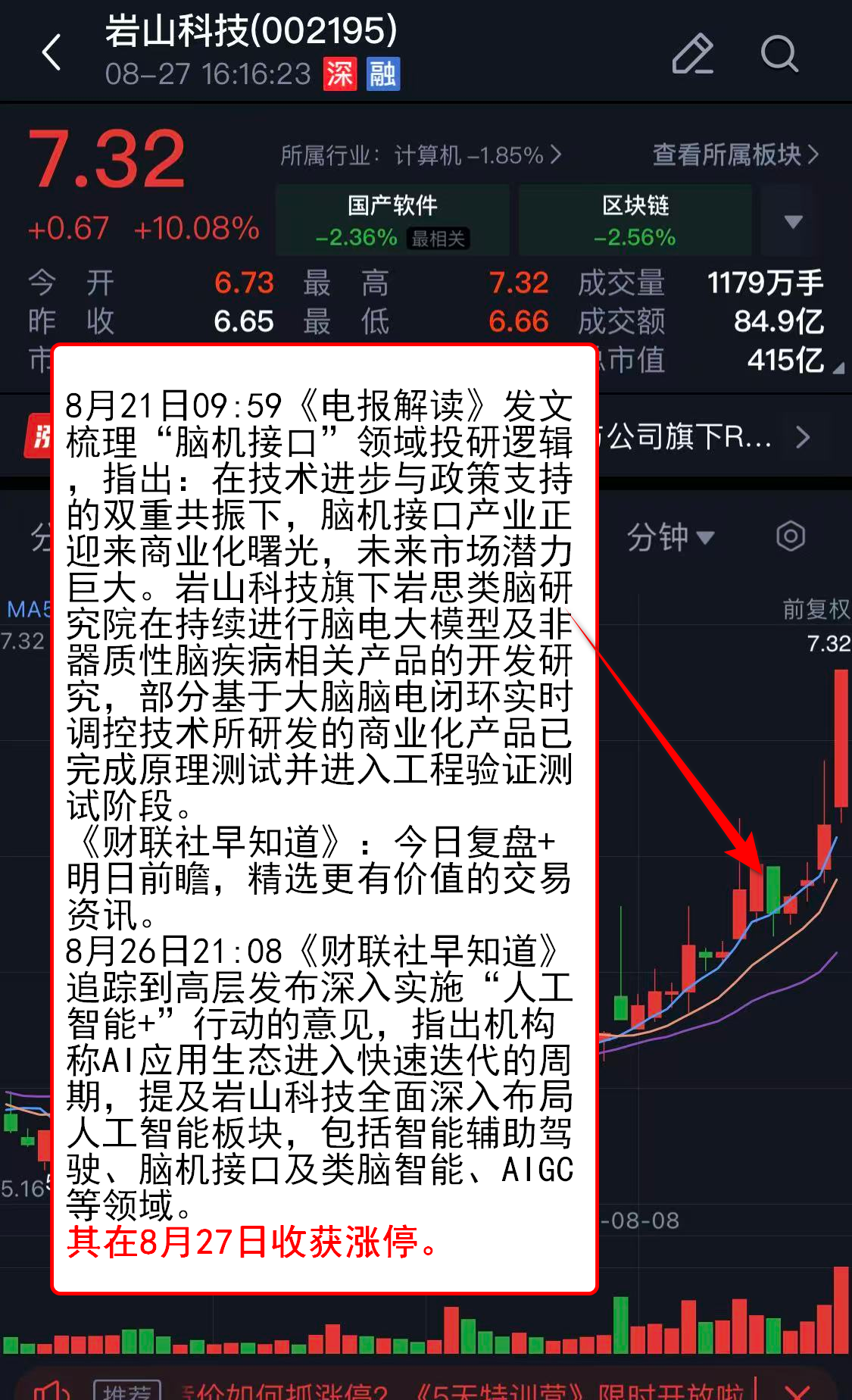This screenshot has height=1400, width=852.
Task: Open the 国产软件 sector chip
Action: click(392, 220)
